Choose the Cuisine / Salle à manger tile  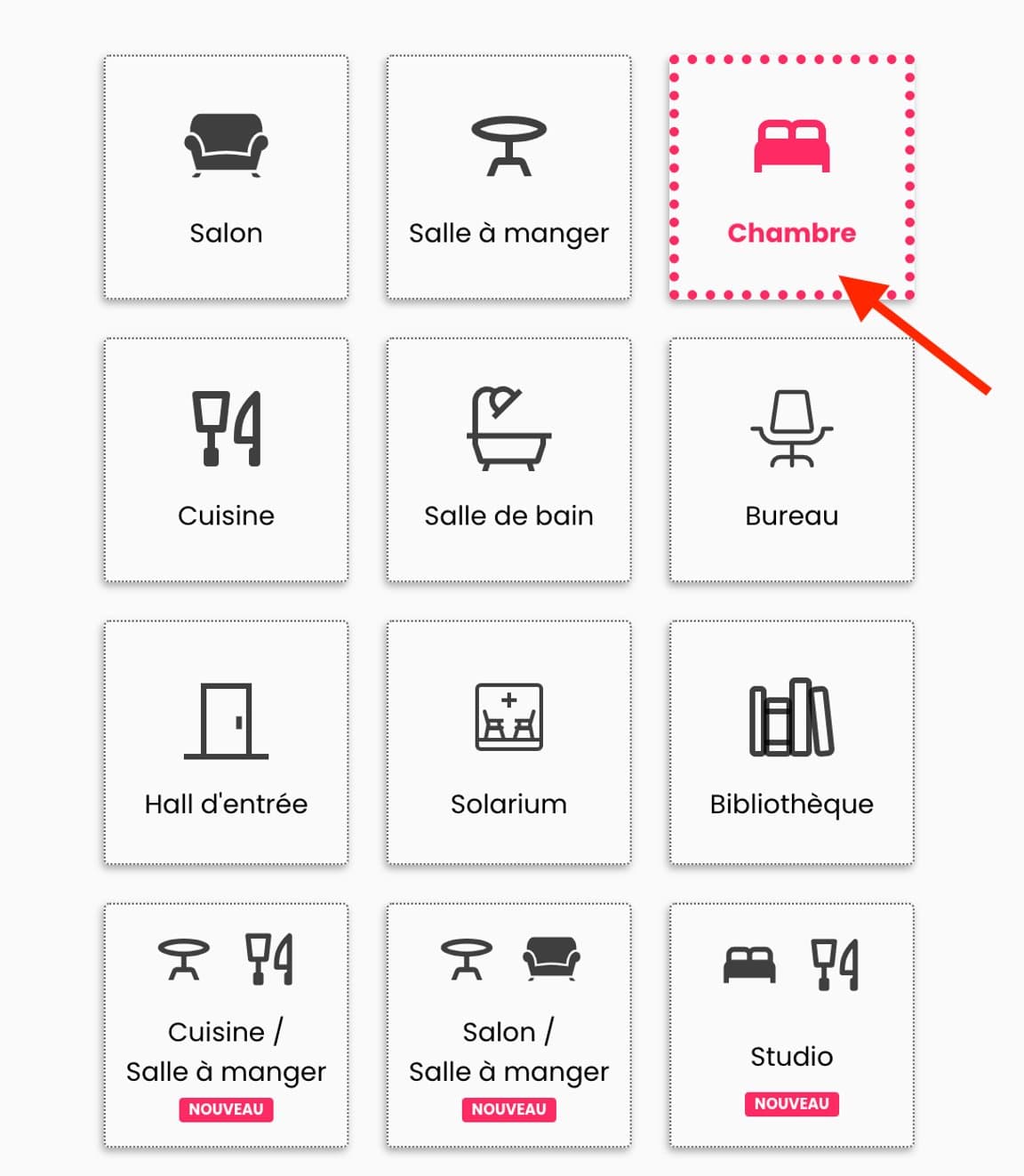pos(226,1025)
